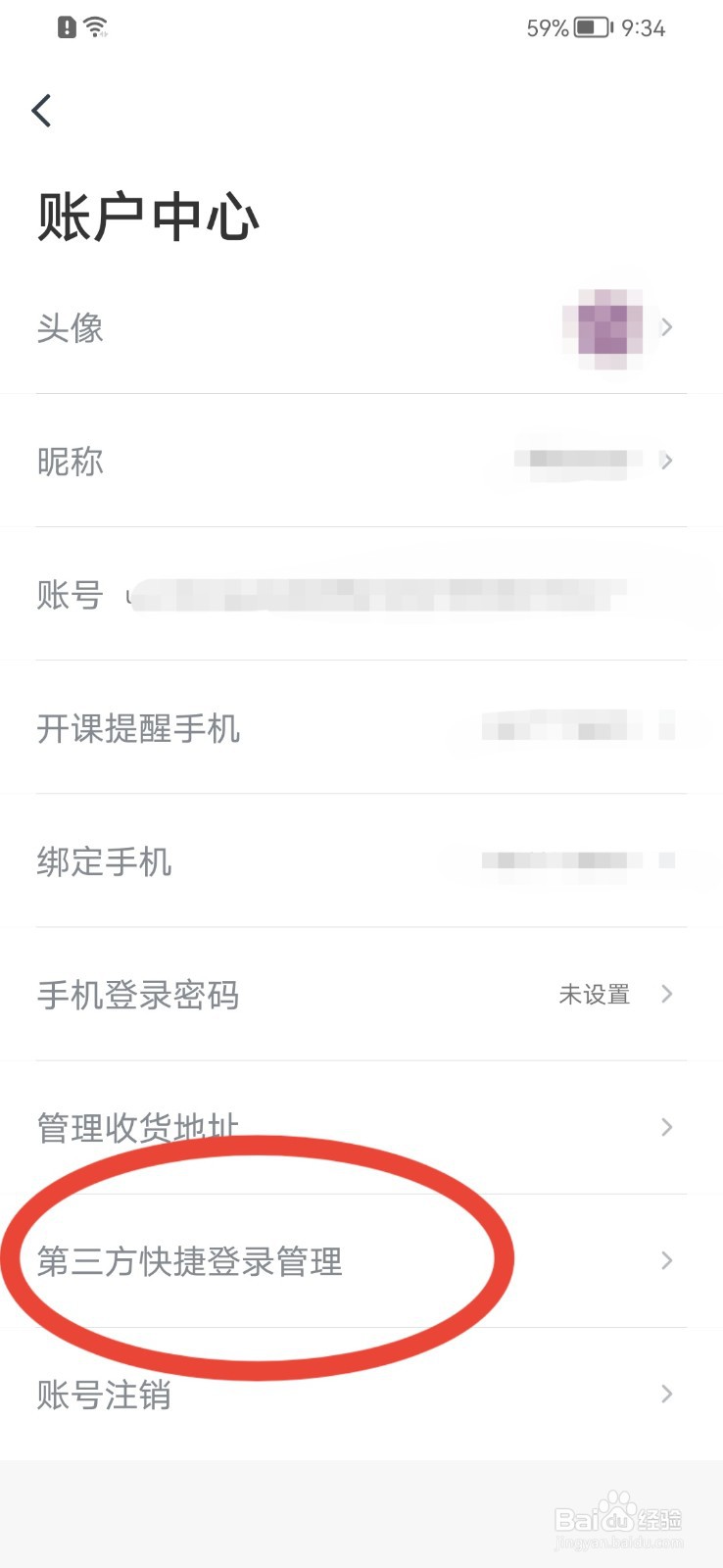Tap the avatar thumbnail image
This screenshot has width=723, height=1568.
tap(600, 327)
